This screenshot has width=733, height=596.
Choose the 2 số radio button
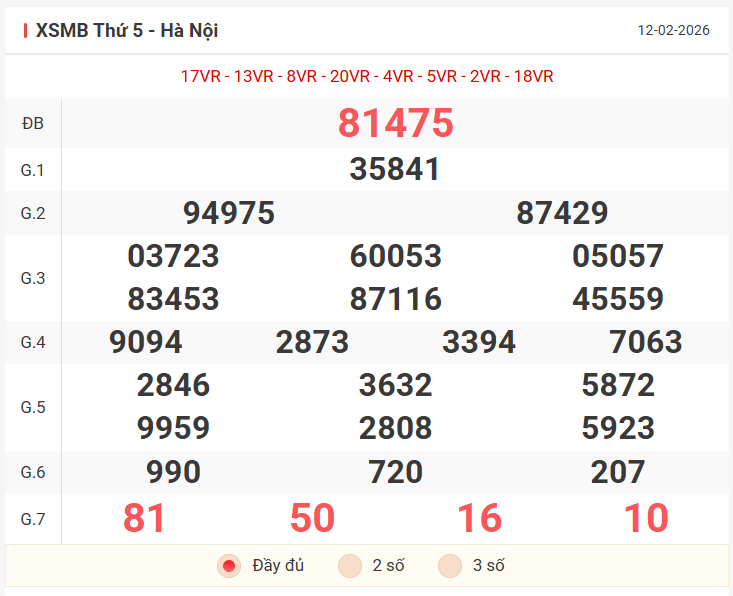(349, 566)
